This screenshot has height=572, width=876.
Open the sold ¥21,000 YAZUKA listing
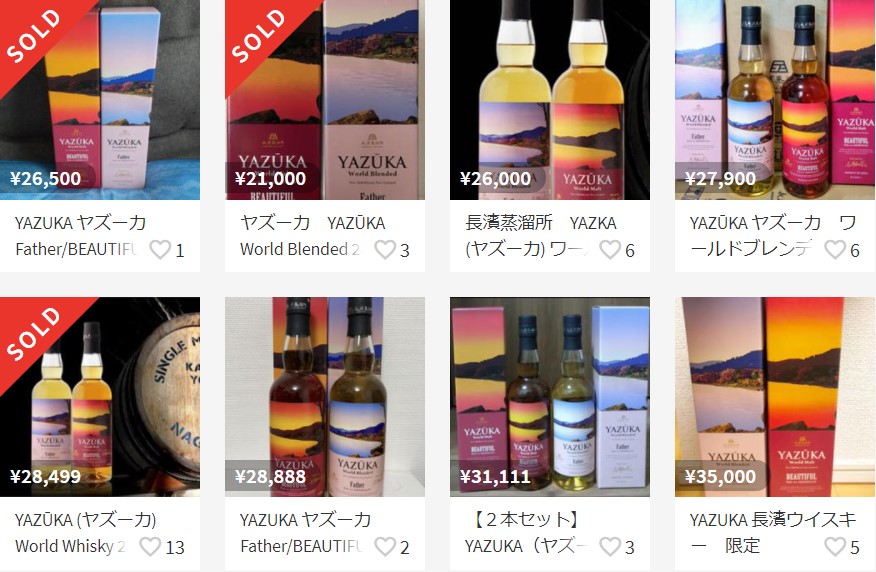click(325, 100)
